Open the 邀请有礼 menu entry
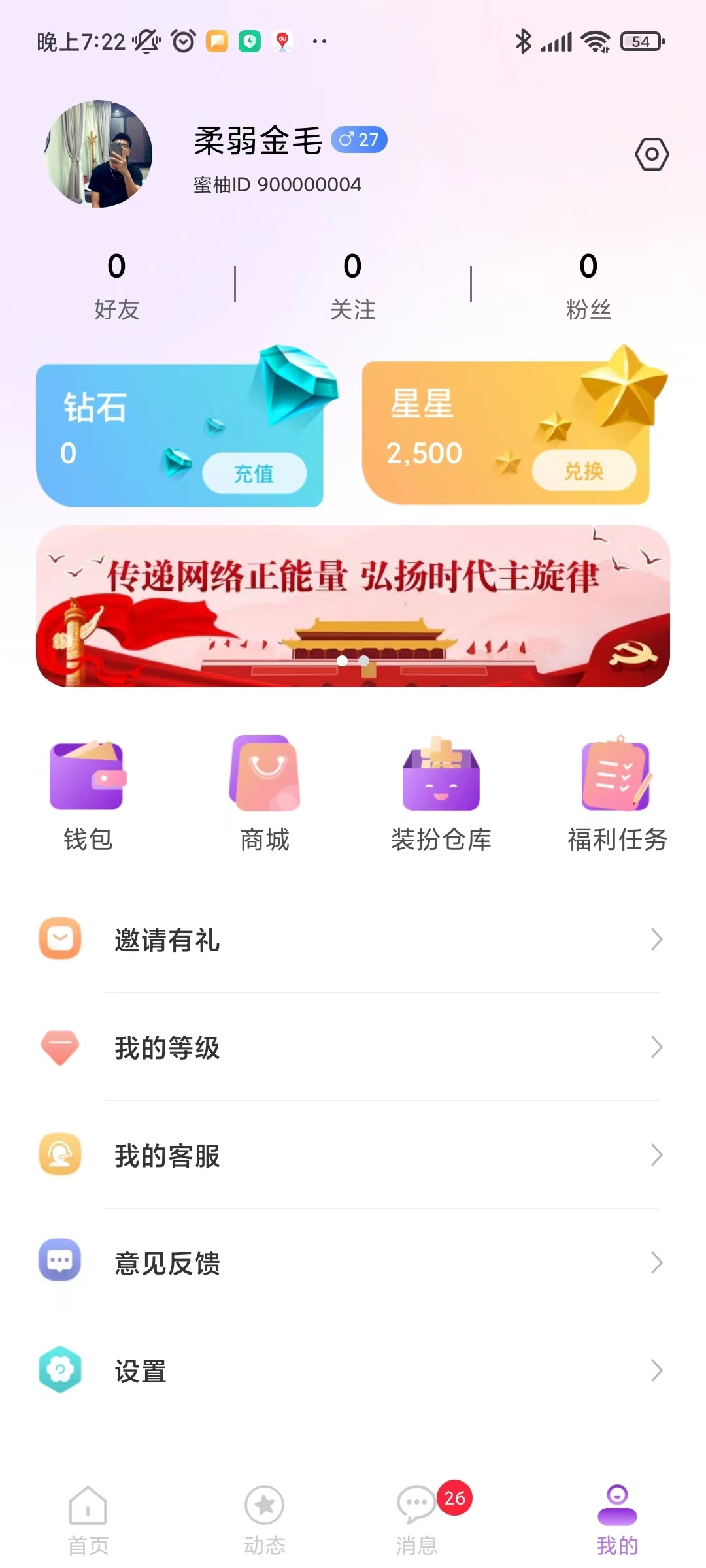Image resolution: width=706 pixels, height=1568 pixels. point(353,941)
